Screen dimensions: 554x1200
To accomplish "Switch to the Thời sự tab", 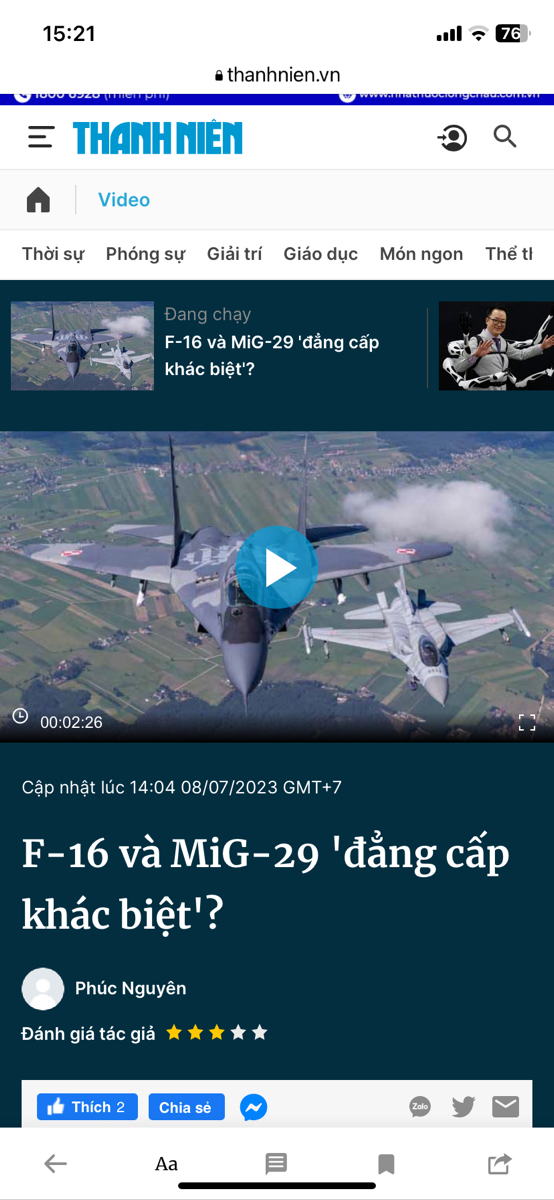I will [x=53, y=254].
